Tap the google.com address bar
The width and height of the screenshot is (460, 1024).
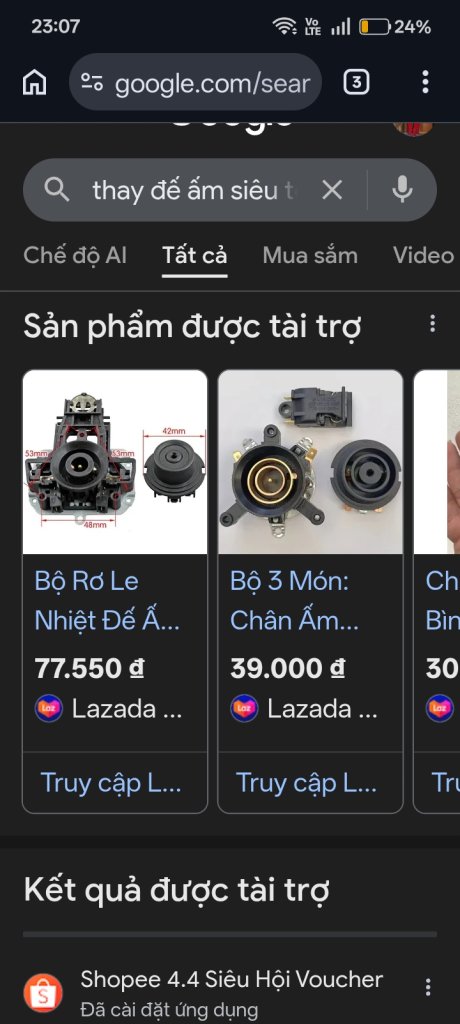point(195,82)
